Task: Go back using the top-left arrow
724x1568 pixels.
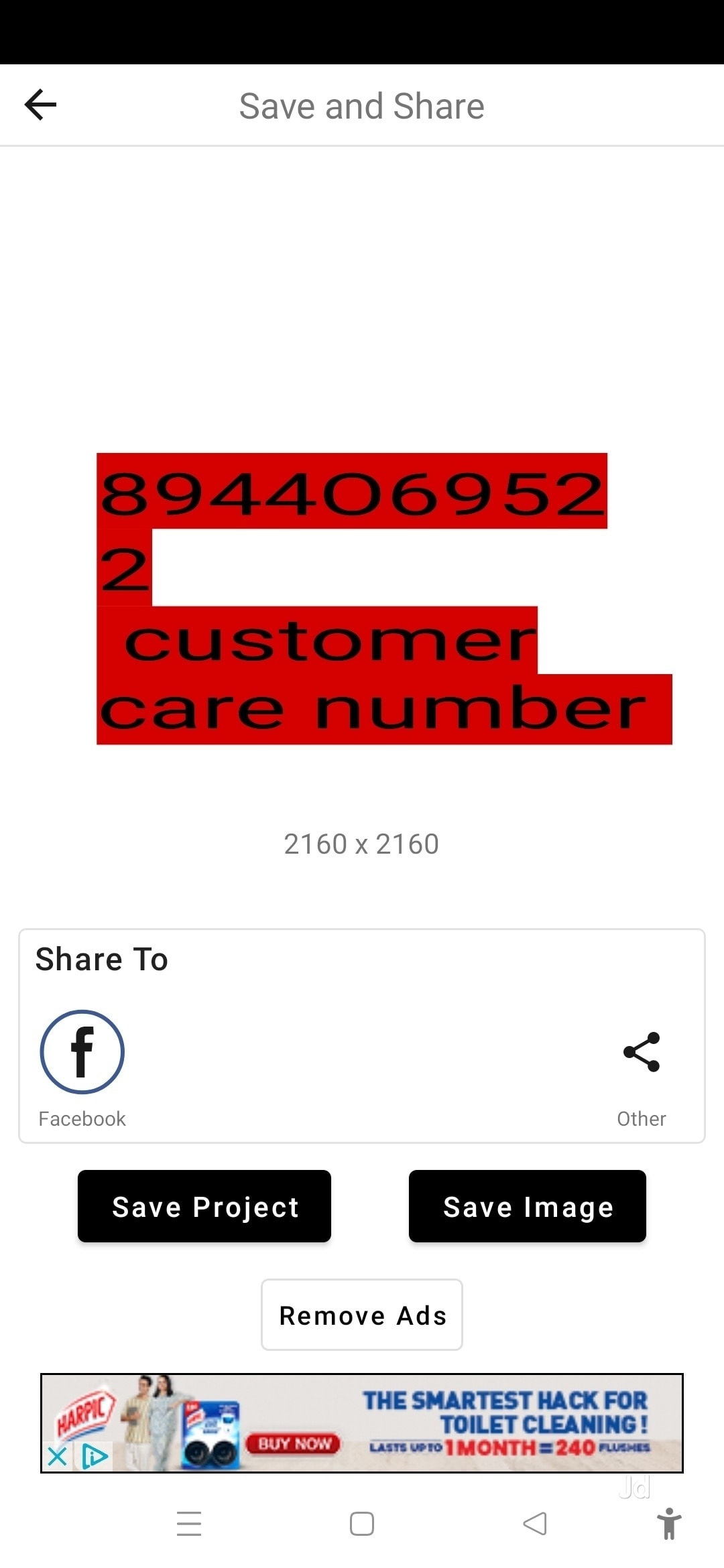Action: click(40, 105)
